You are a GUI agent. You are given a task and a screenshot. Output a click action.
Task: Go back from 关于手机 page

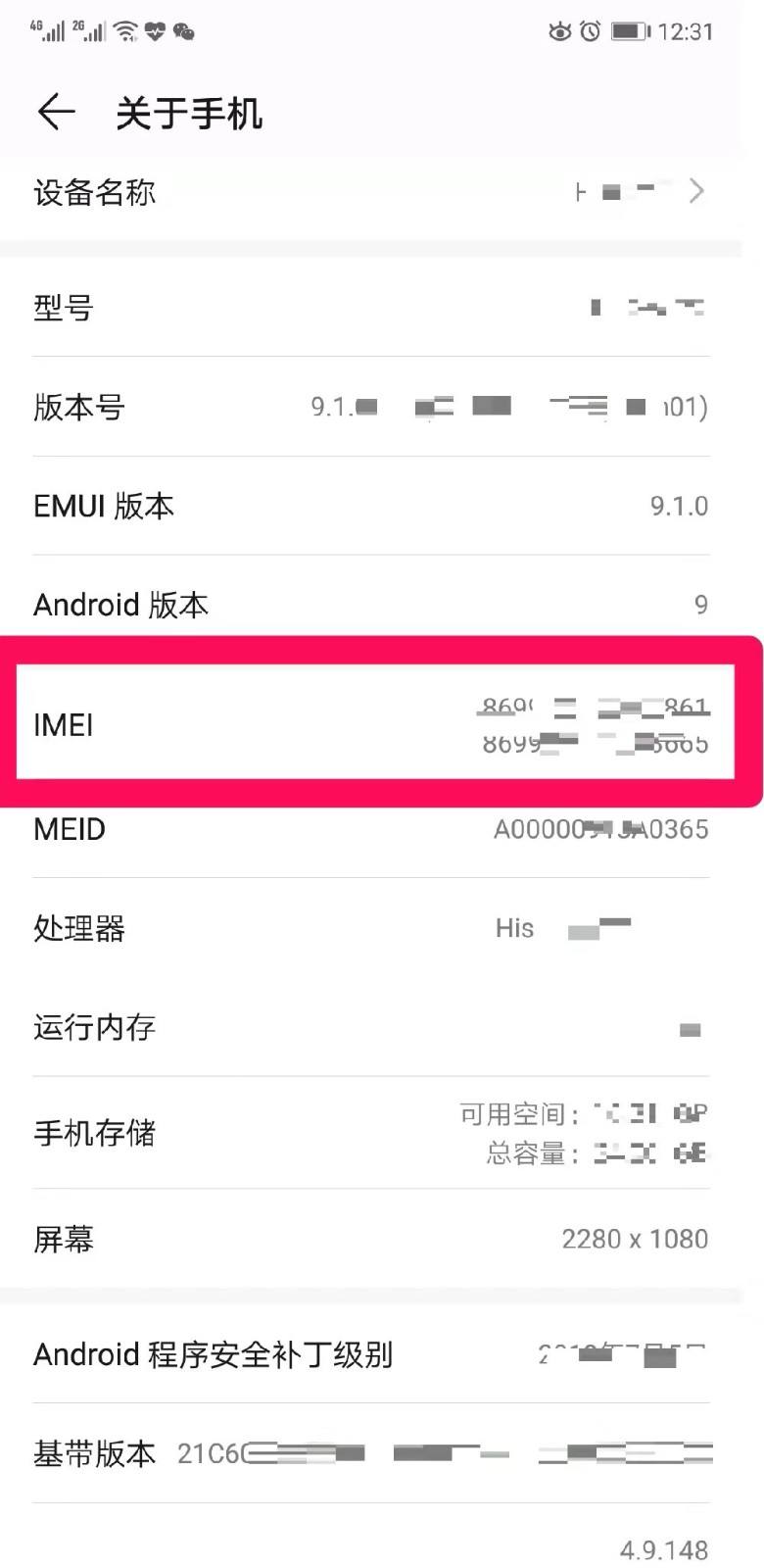56,113
